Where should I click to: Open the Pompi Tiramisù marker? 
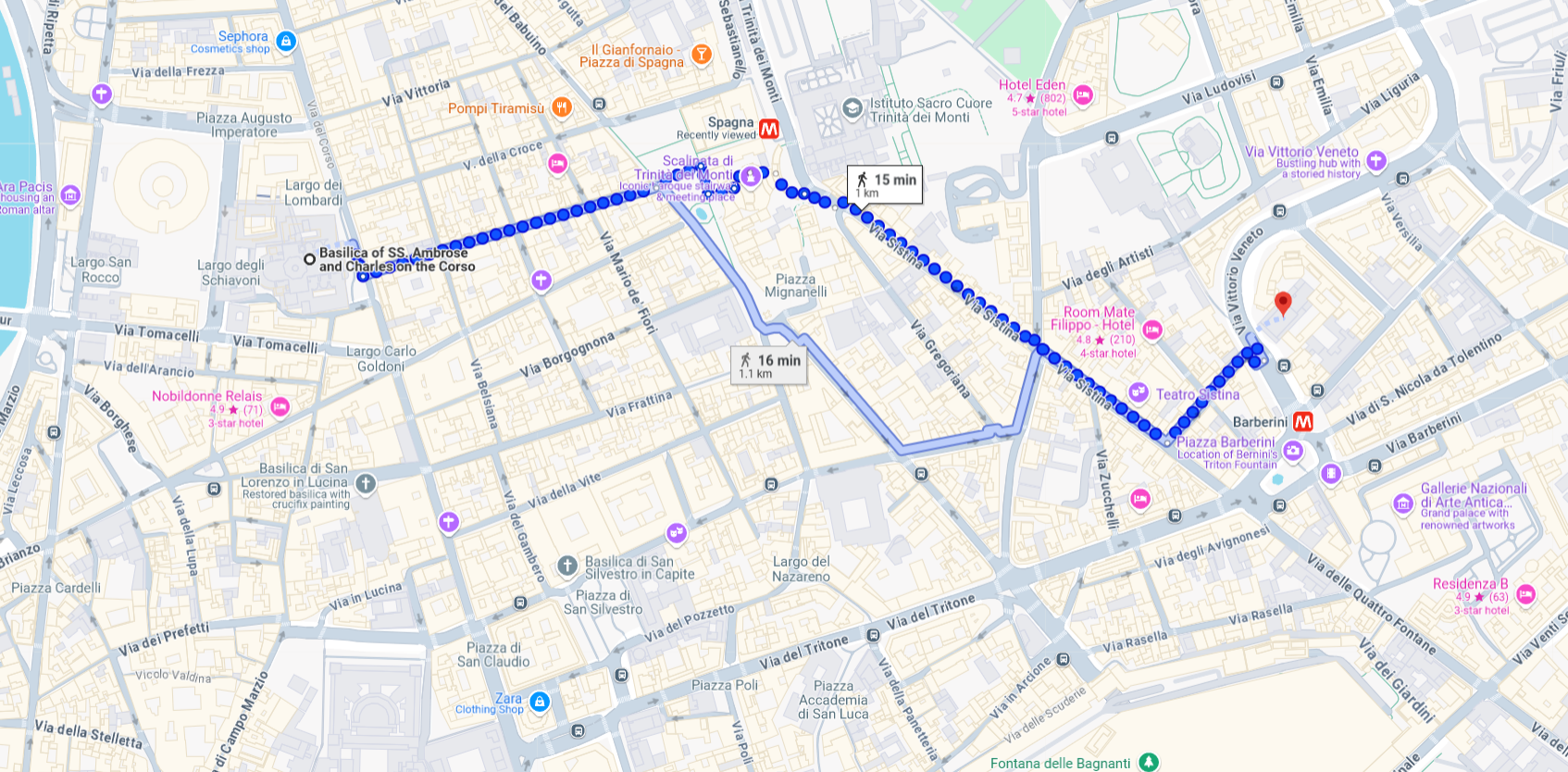(x=561, y=107)
